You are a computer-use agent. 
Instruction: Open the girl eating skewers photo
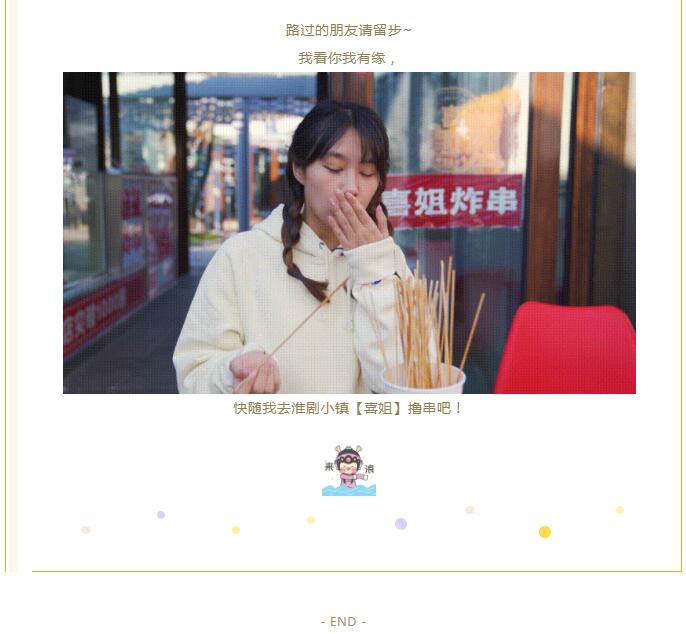click(349, 232)
